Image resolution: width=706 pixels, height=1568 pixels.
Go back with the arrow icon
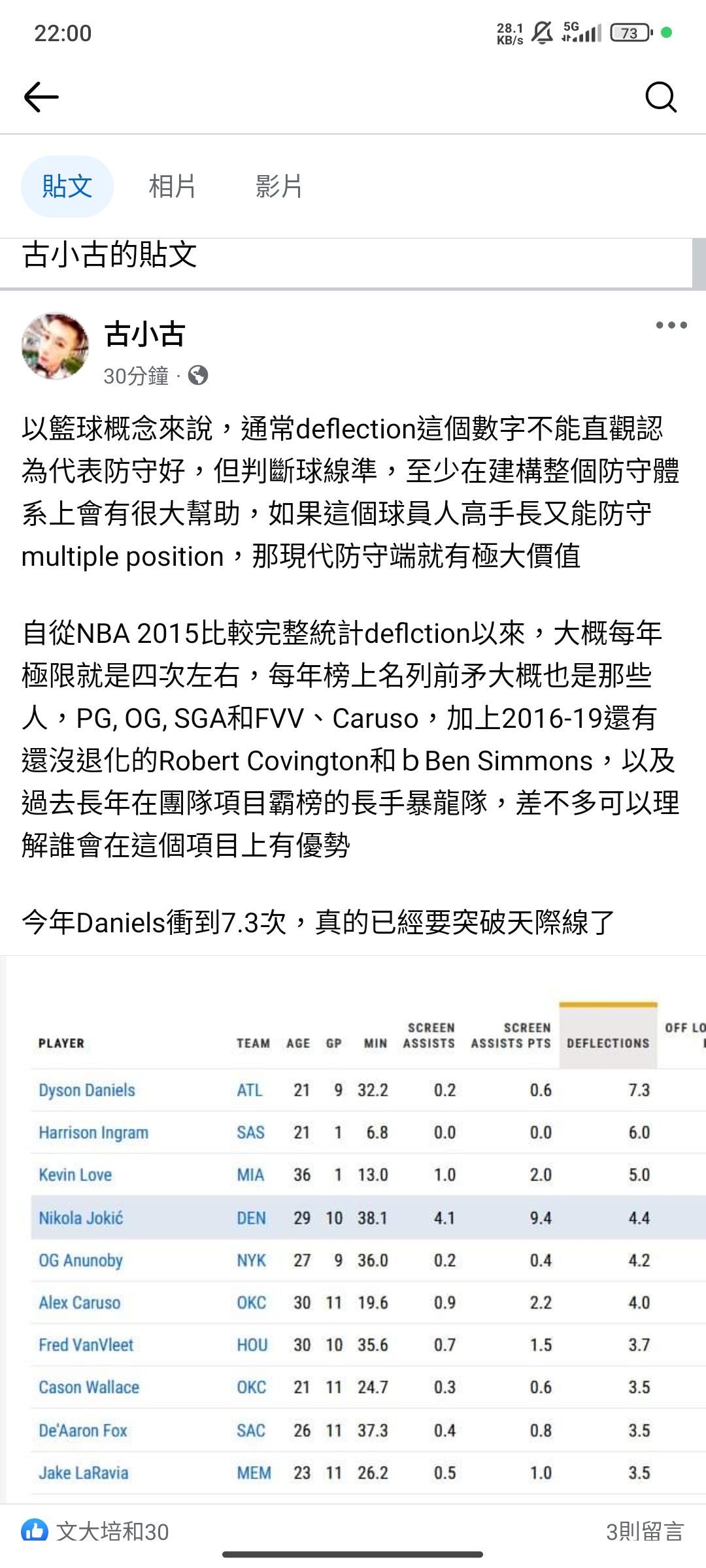pyautogui.click(x=41, y=97)
